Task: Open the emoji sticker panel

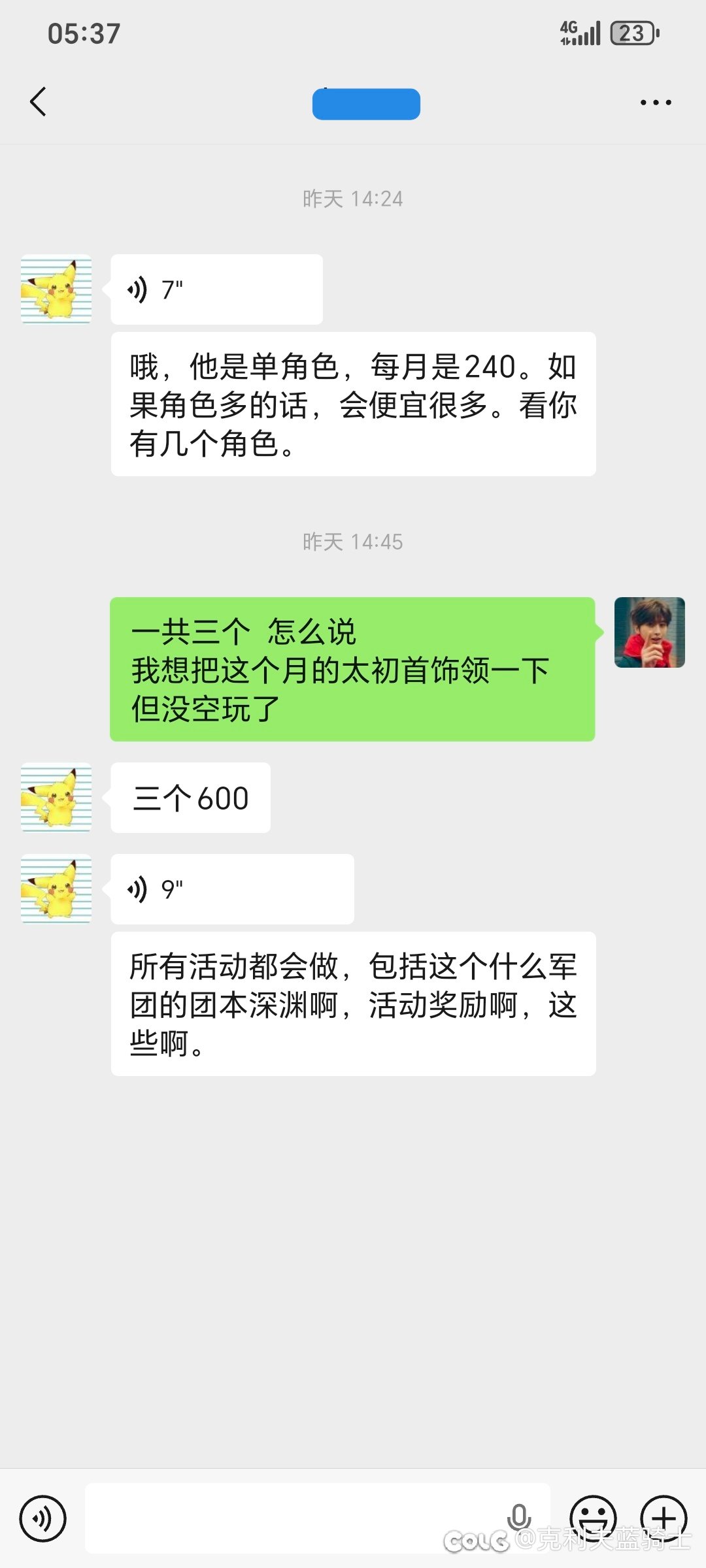Action: click(x=593, y=1518)
